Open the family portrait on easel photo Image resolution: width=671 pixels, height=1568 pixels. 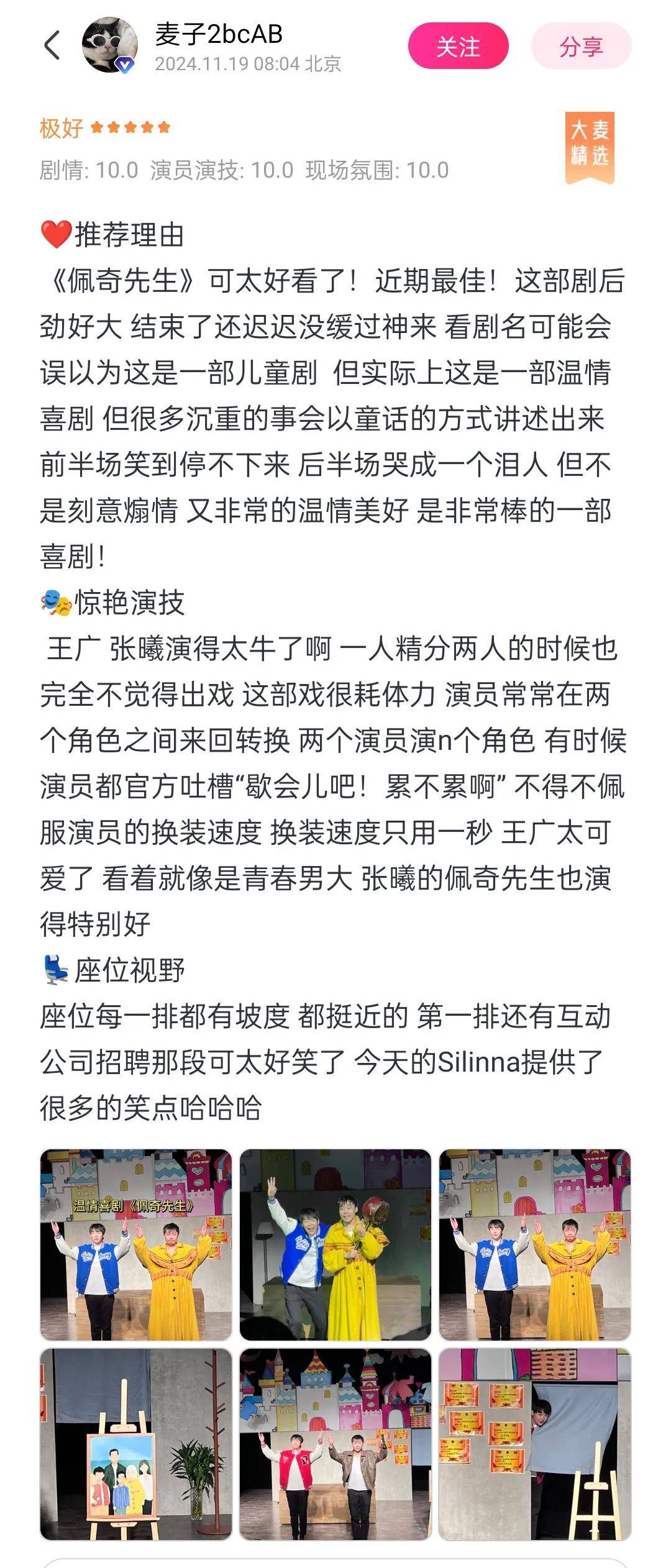tap(136, 1443)
